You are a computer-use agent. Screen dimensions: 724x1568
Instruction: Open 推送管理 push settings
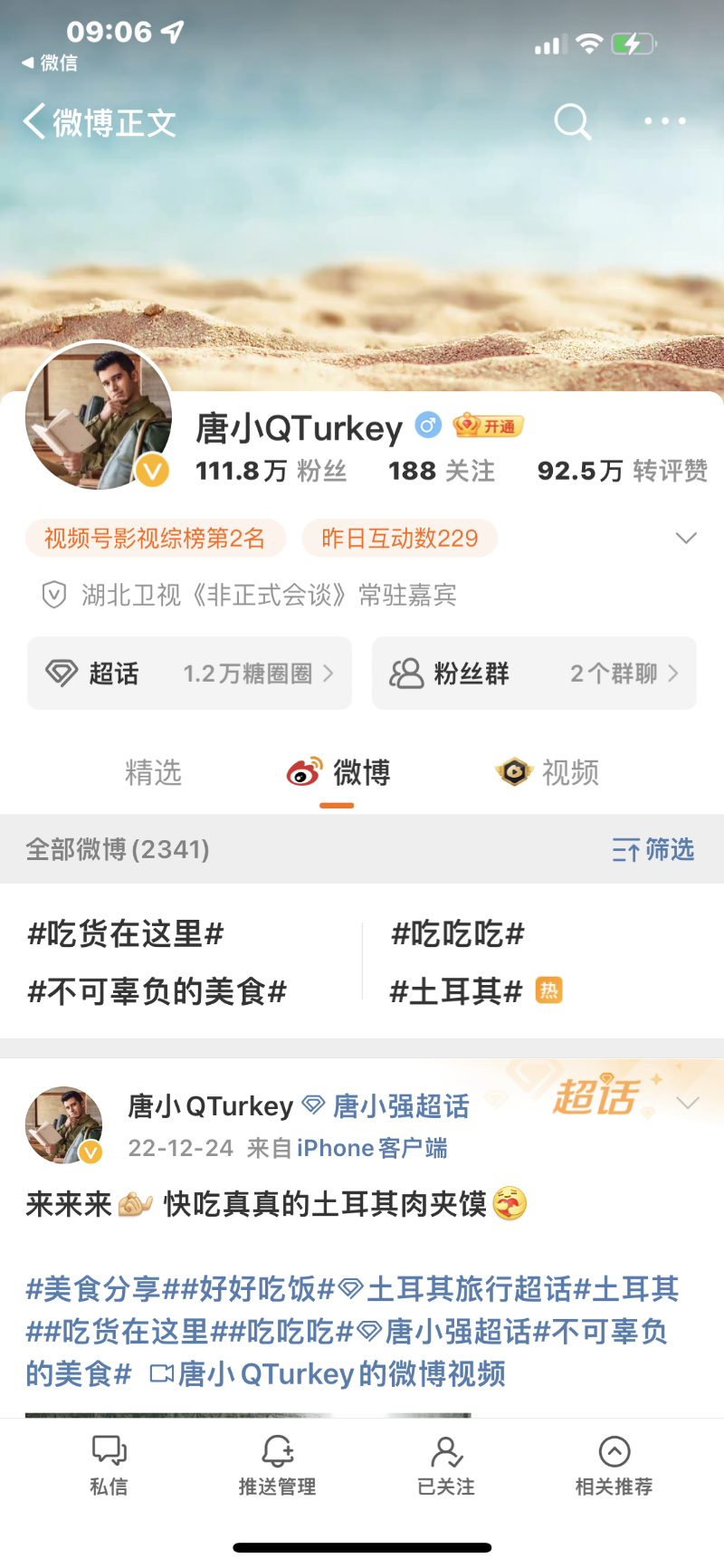click(x=277, y=1465)
